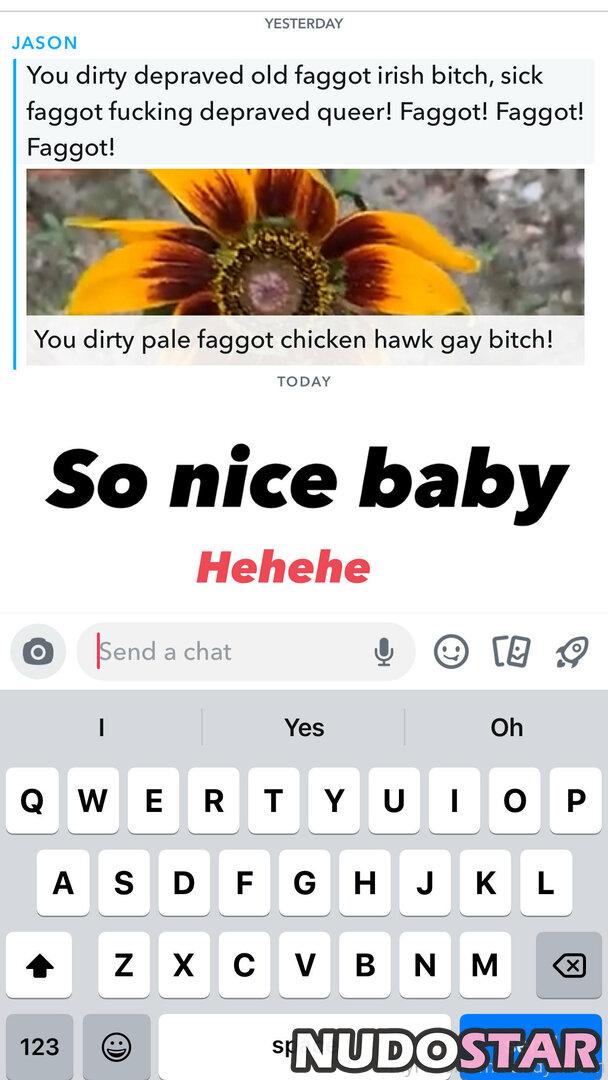Focus the Send a chat field
Viewport: 608px width, 1080px height.
(230, 652)
